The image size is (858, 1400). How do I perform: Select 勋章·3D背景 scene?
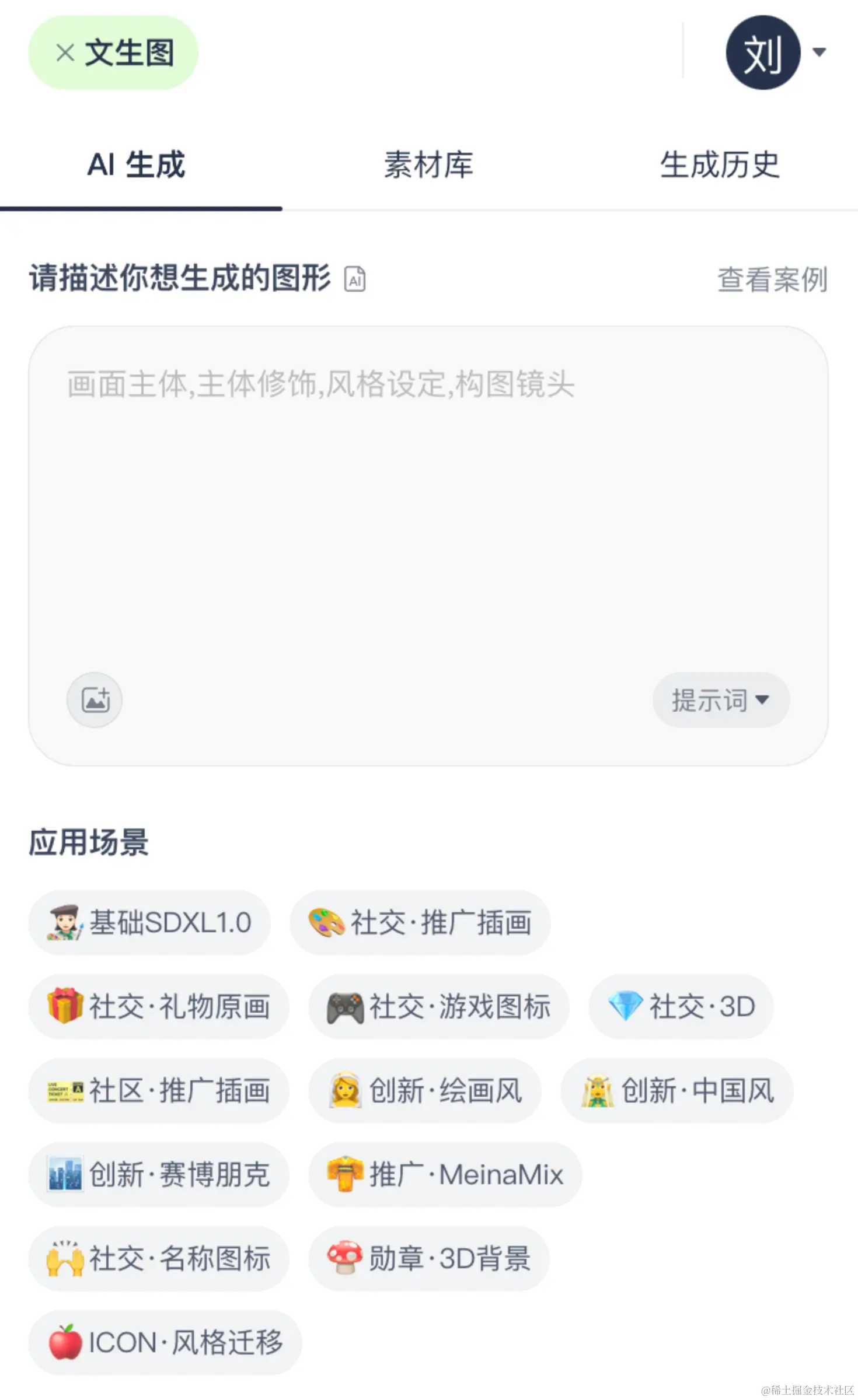[428, 1259]
